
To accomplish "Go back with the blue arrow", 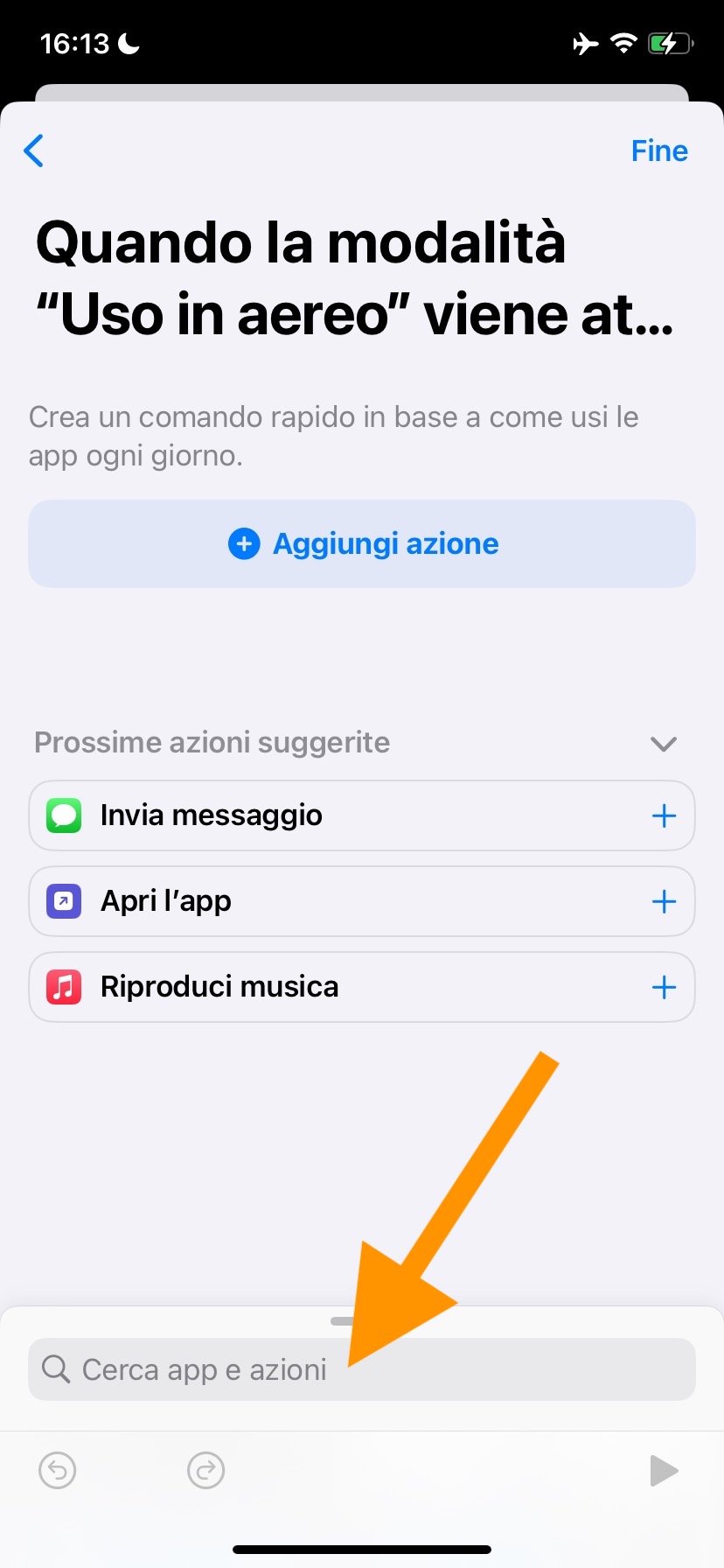I will tap(34, 150).
